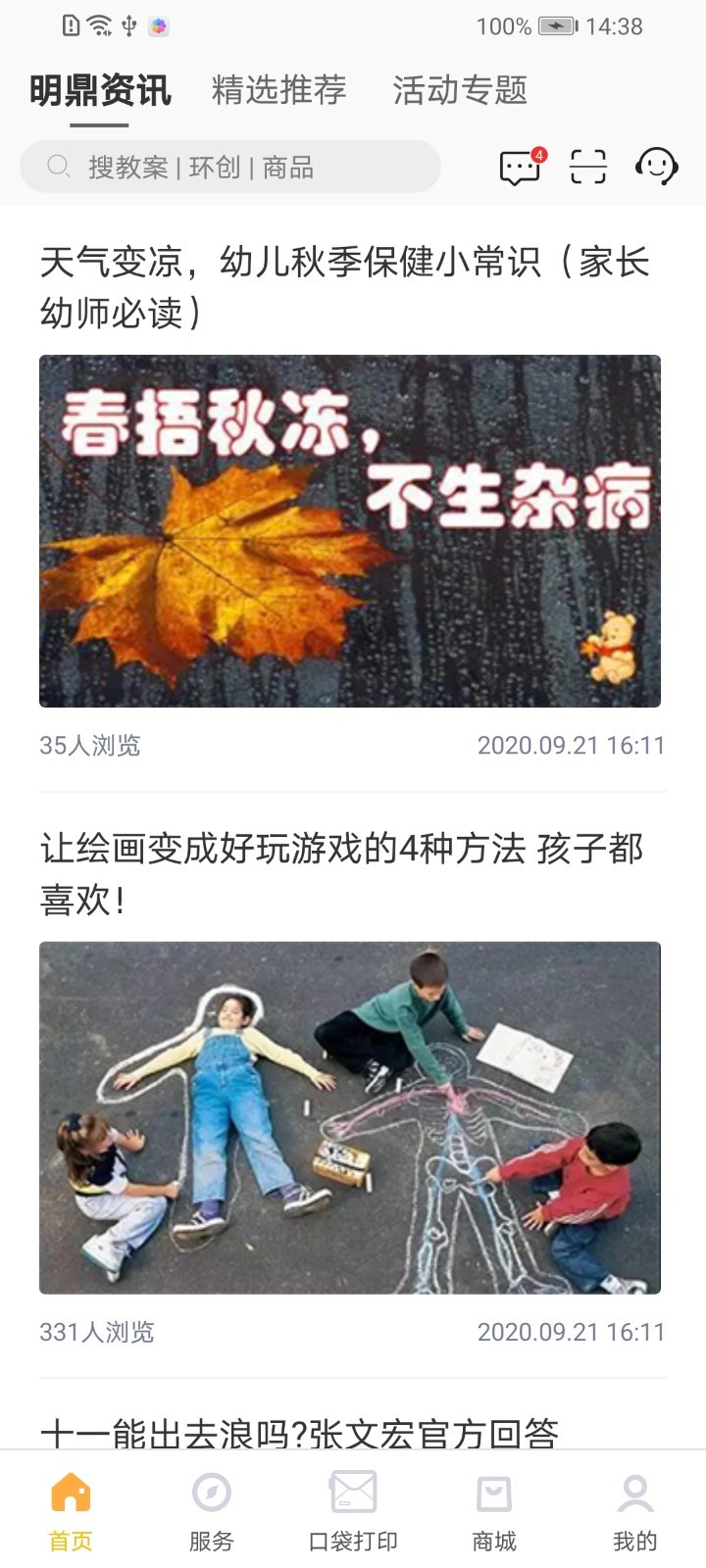Select the 明鼎资讯 tab
The image size is (706, 1568).
pyautogui.click(x=100, y=90)
